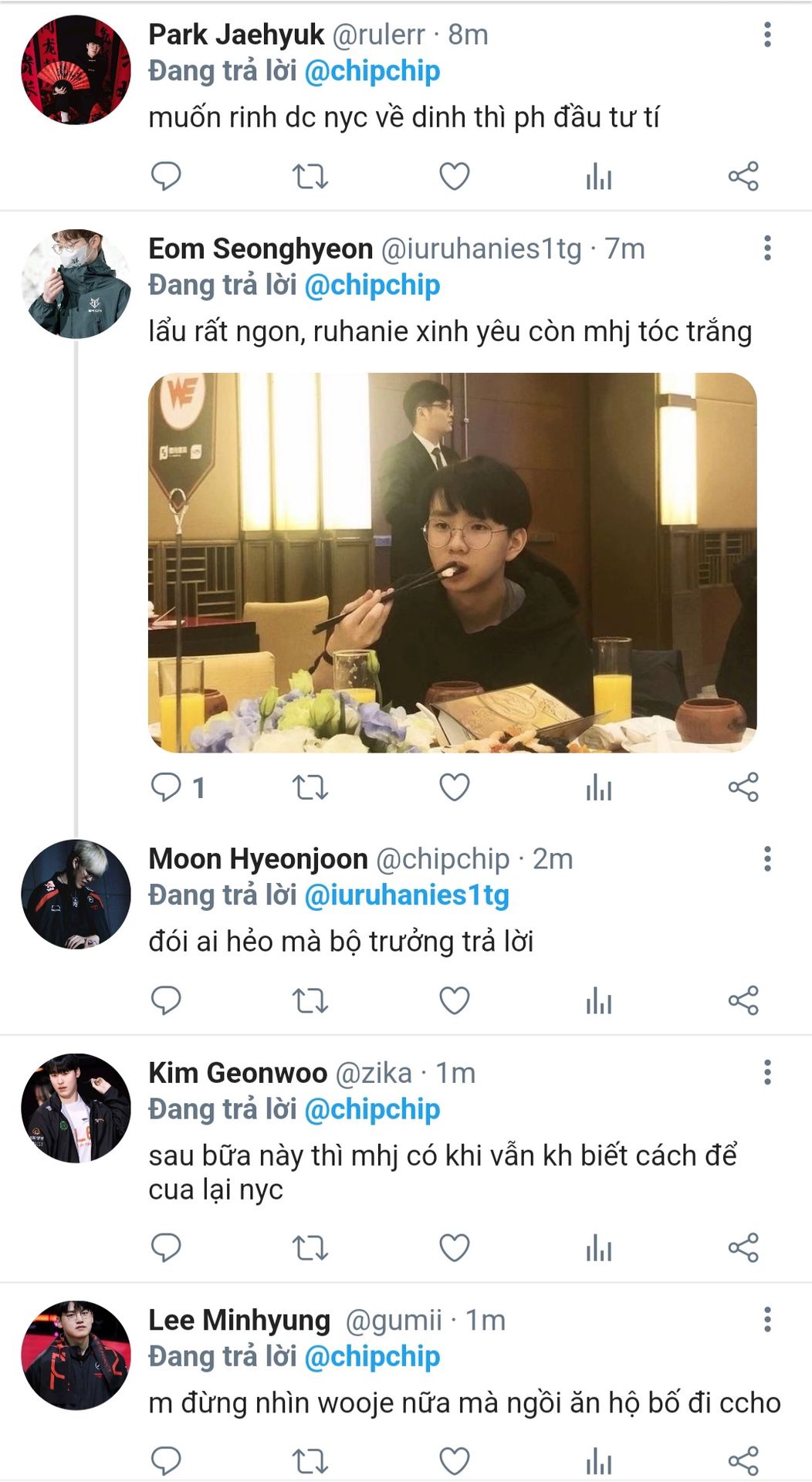Open overflow menu on Lee Minhyung's tweet
The width and height of the screenshot is (812, 1482).
[x=767, y=1320]
